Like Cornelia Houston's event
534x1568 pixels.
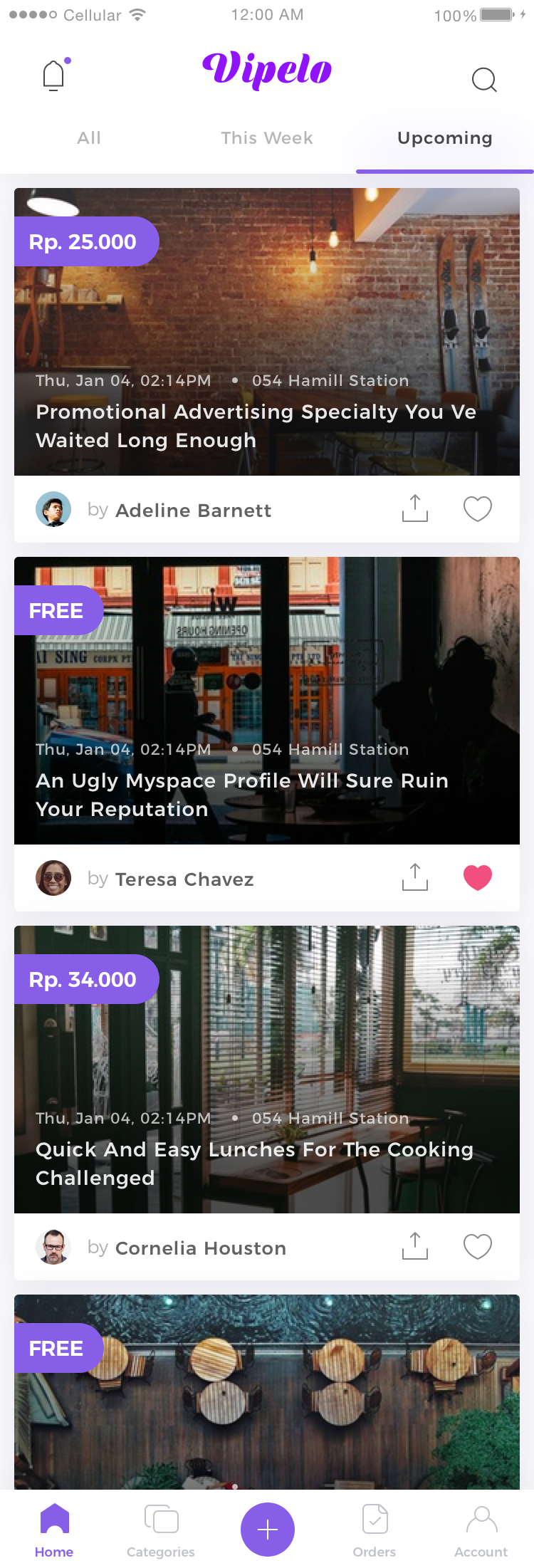[478, 1246]
